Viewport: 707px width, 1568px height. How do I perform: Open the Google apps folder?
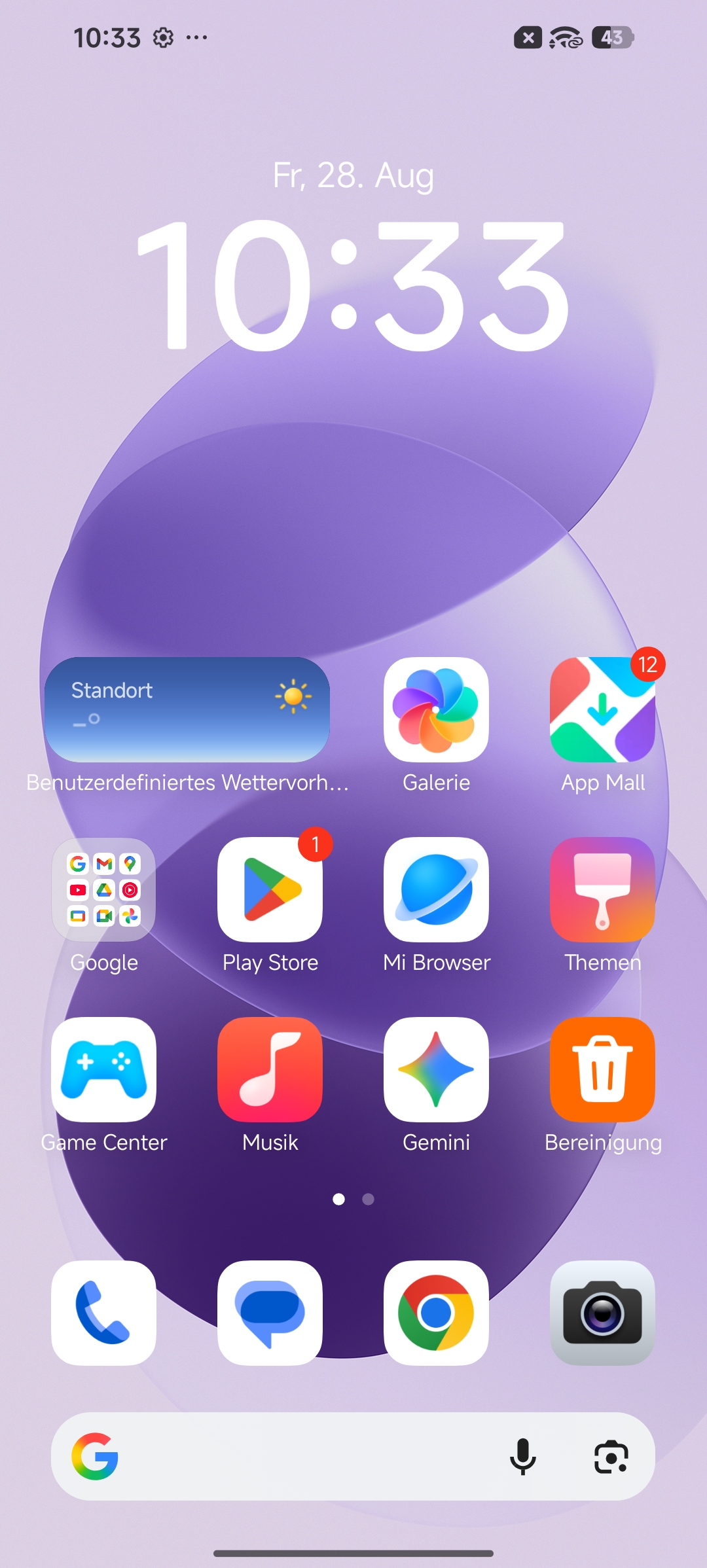[103, 889]
